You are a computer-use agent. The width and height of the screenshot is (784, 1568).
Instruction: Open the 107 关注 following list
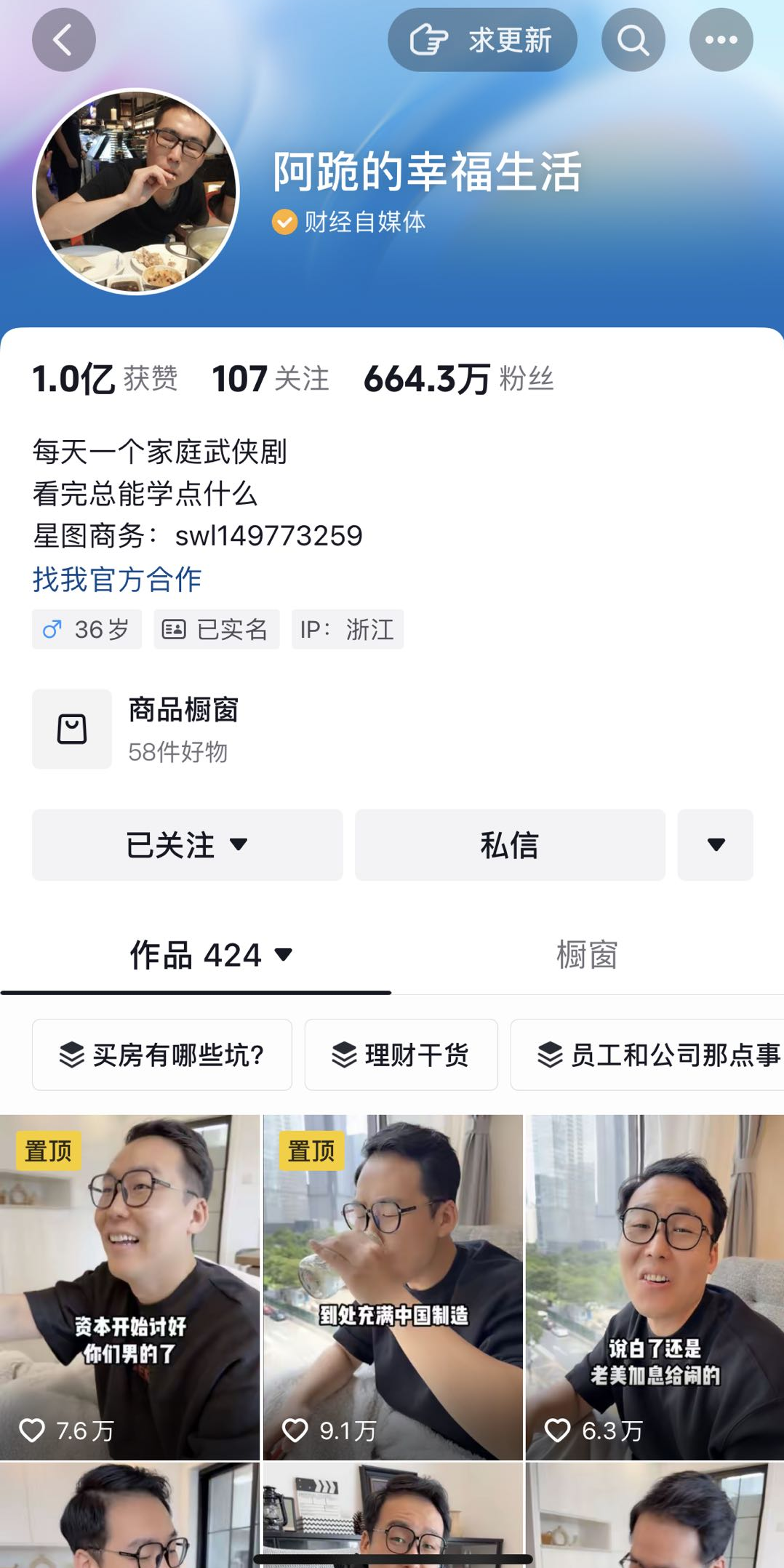270,379
